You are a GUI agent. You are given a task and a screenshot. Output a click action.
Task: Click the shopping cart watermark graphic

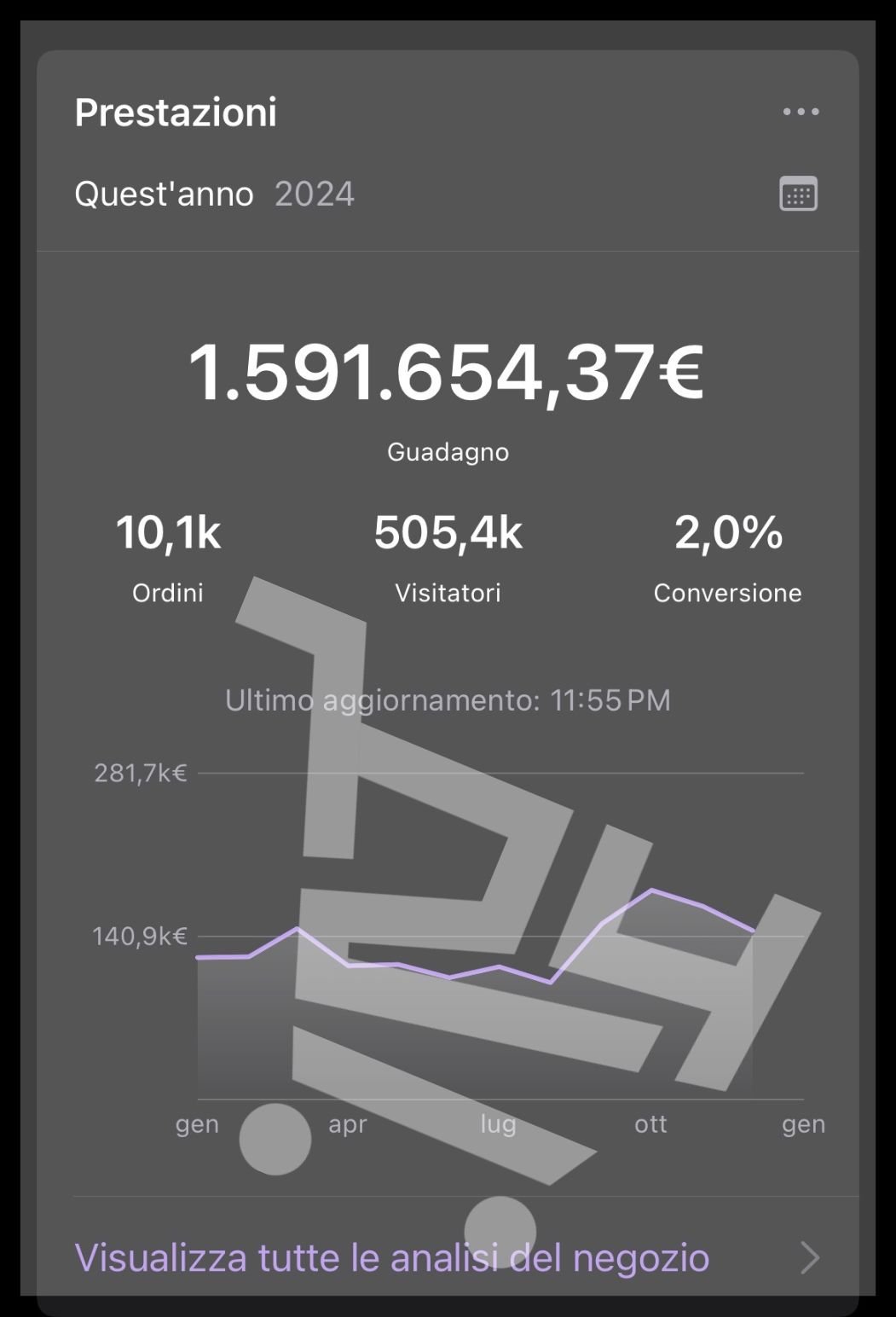[x=512, y=896]
